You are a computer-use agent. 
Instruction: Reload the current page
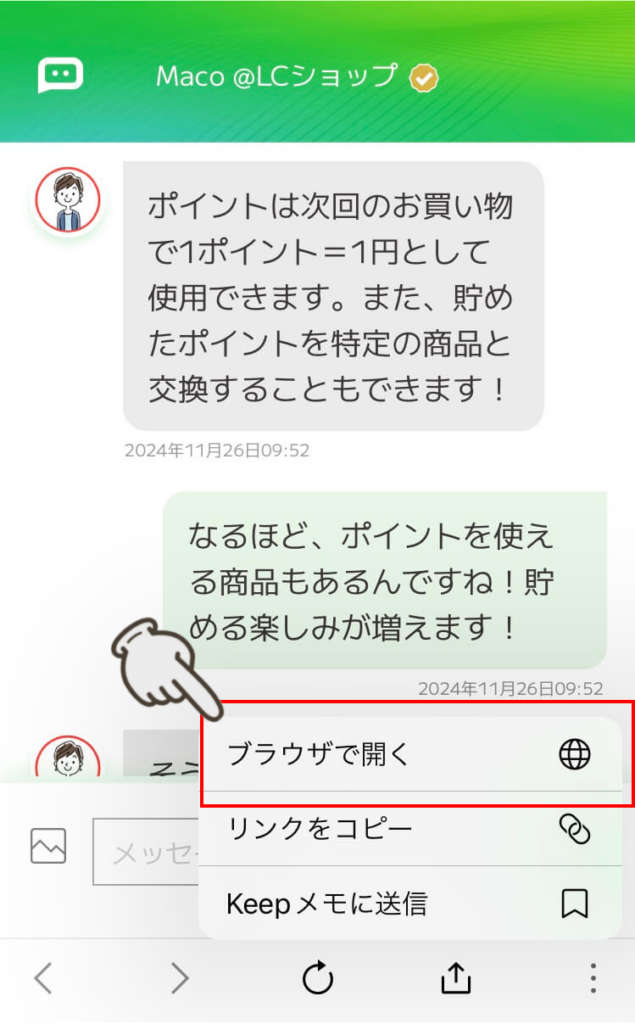coord(318,977)
